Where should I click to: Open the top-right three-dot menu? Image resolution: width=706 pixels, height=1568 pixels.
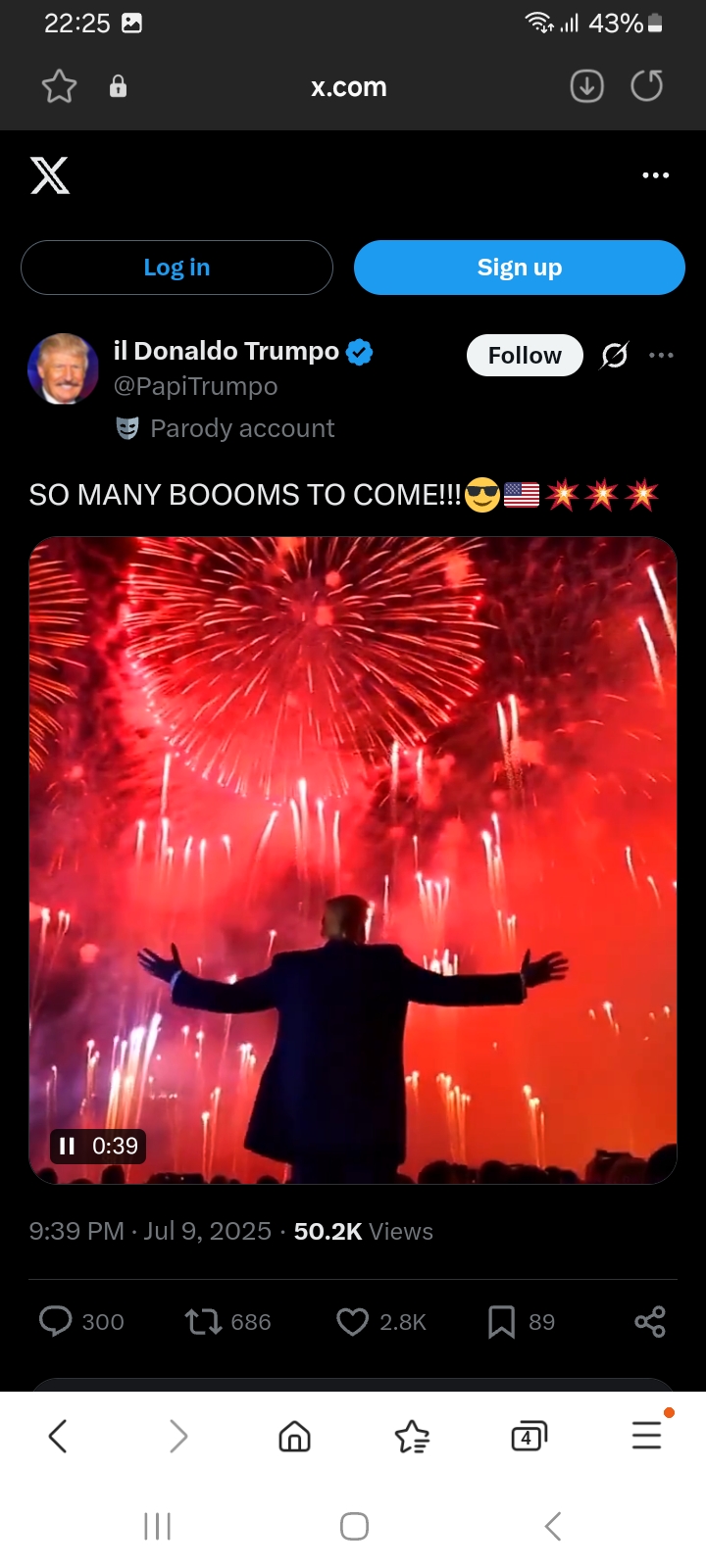pyautogui.click(x=655, y=175)
